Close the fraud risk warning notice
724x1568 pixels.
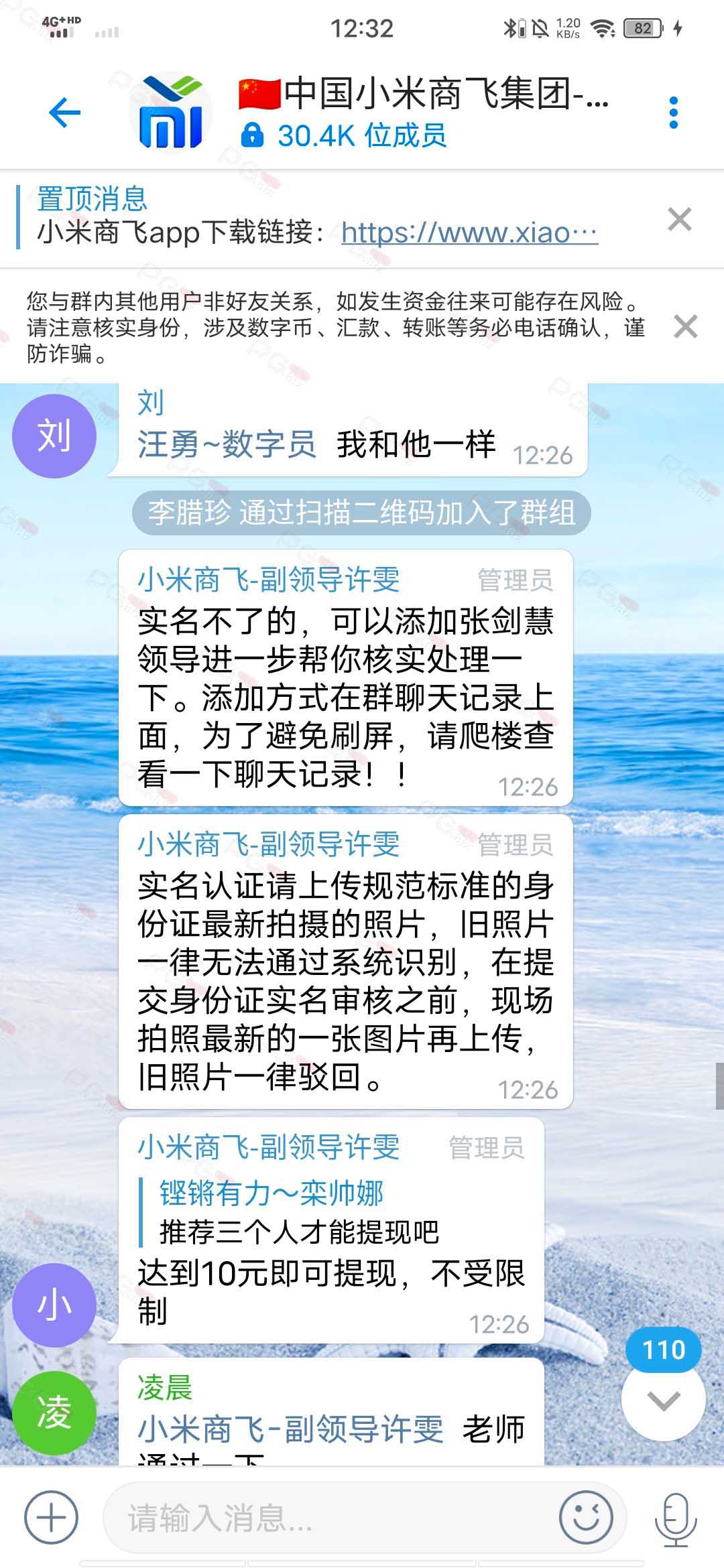coord(685,327)
